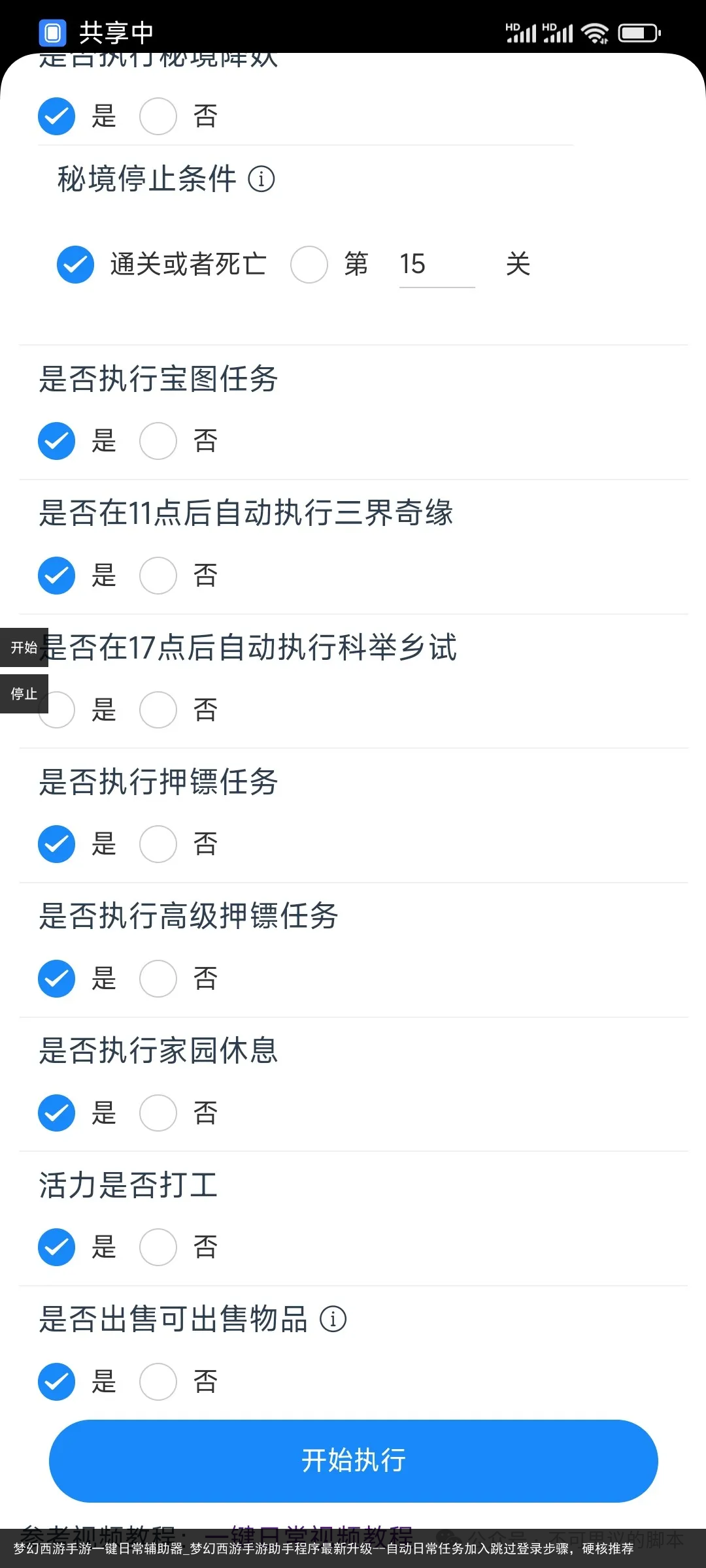Select 否 for 是否执行家园休息

(158, 1113)
